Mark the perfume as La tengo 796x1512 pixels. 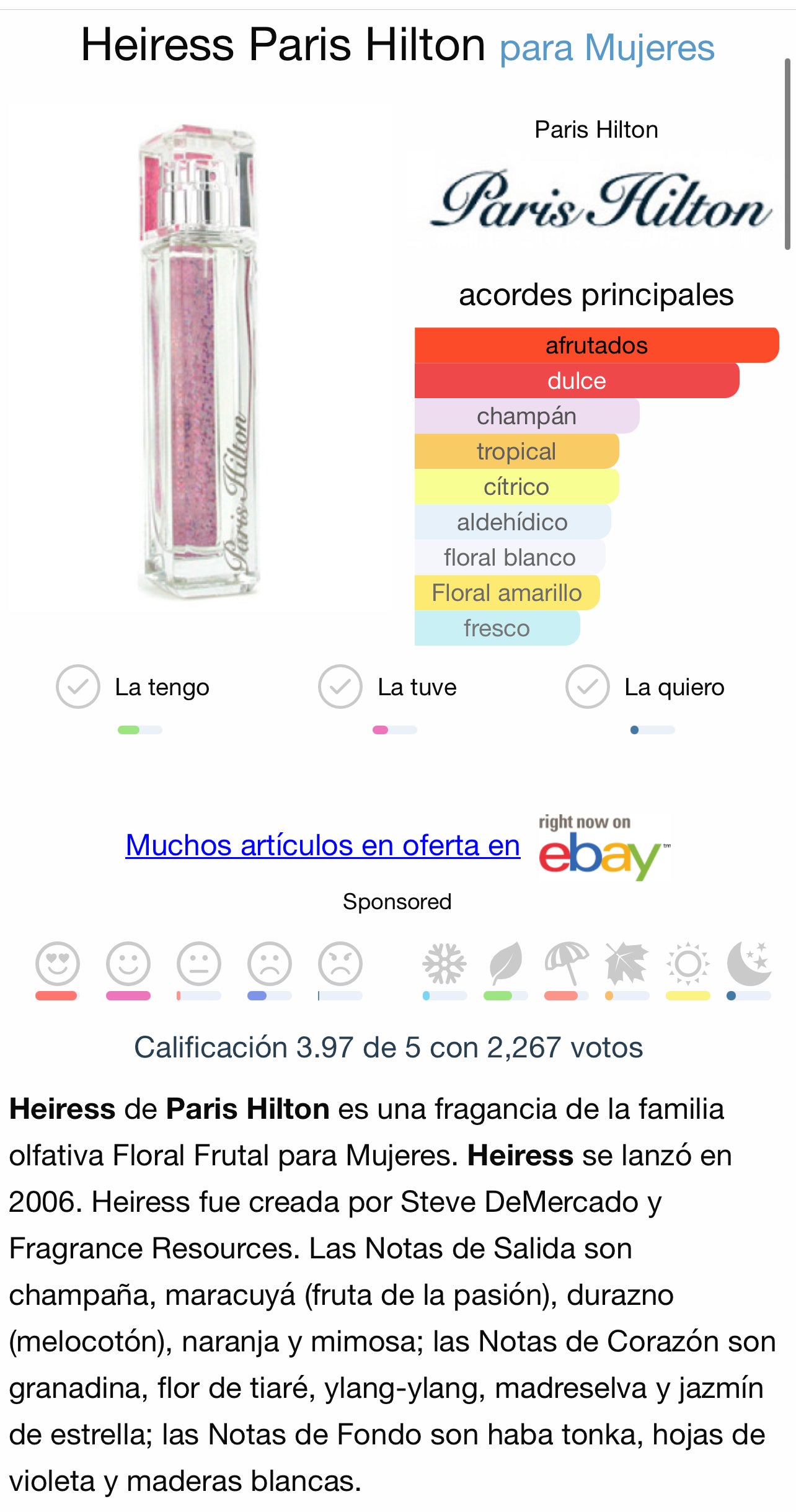(78, 687)
